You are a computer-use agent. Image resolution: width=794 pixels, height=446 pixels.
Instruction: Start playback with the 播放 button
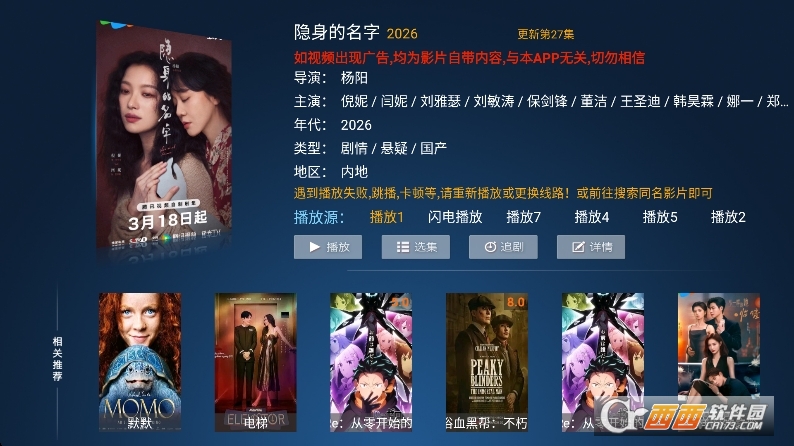328,247
